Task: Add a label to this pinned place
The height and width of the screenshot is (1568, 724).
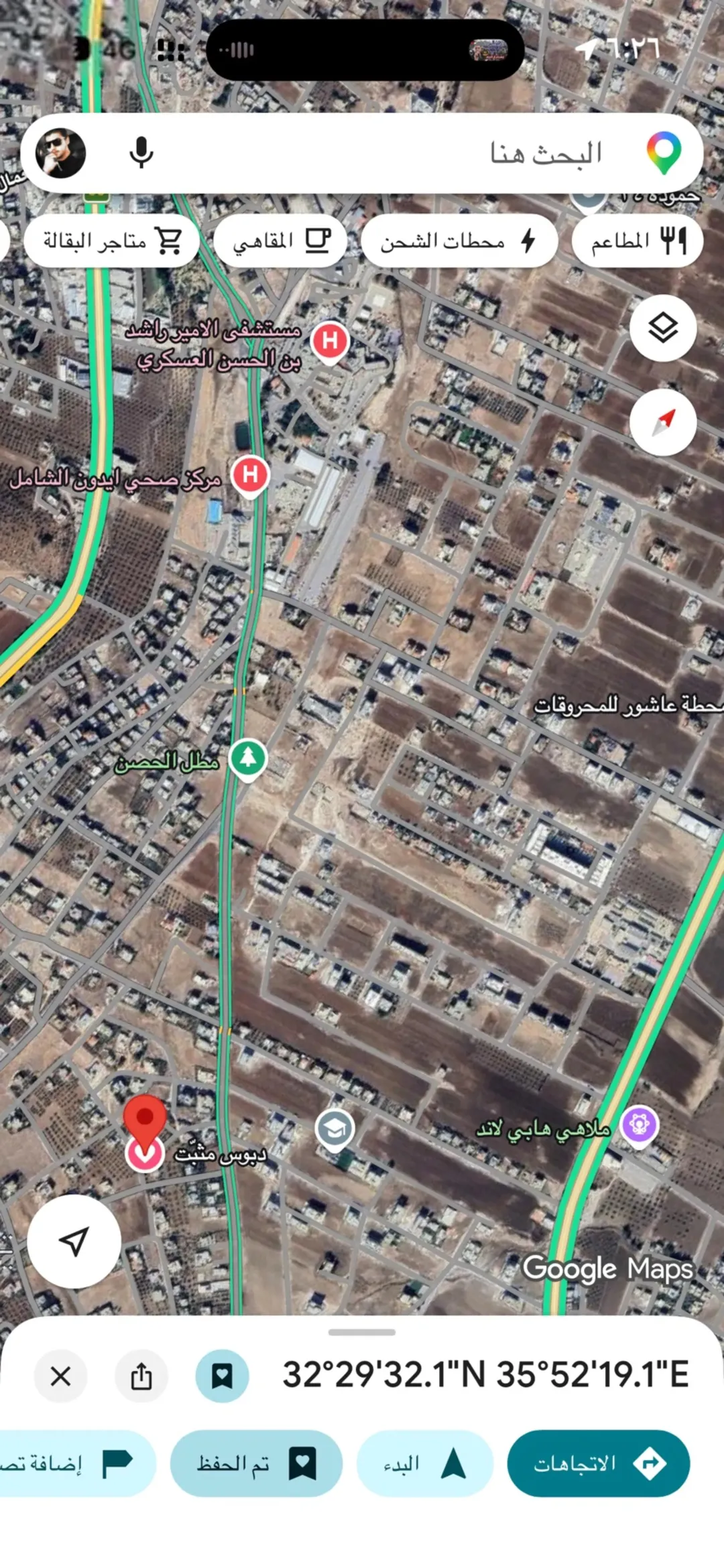Action: tap(75, 1463)
